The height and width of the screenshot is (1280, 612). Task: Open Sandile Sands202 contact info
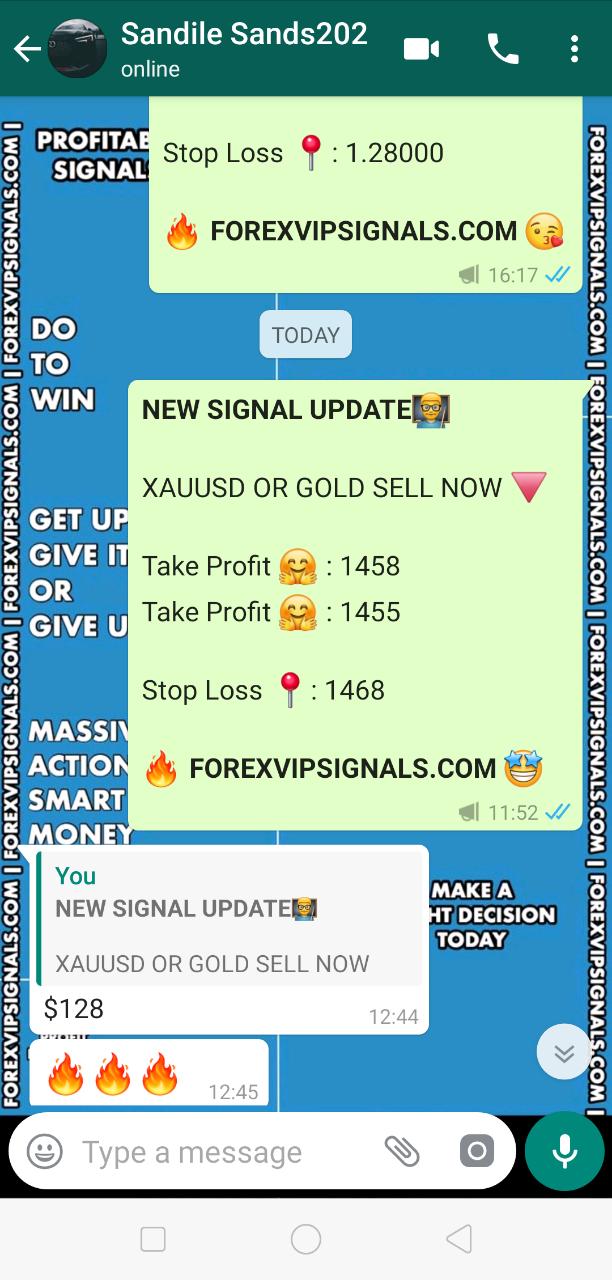pos(243,48)
